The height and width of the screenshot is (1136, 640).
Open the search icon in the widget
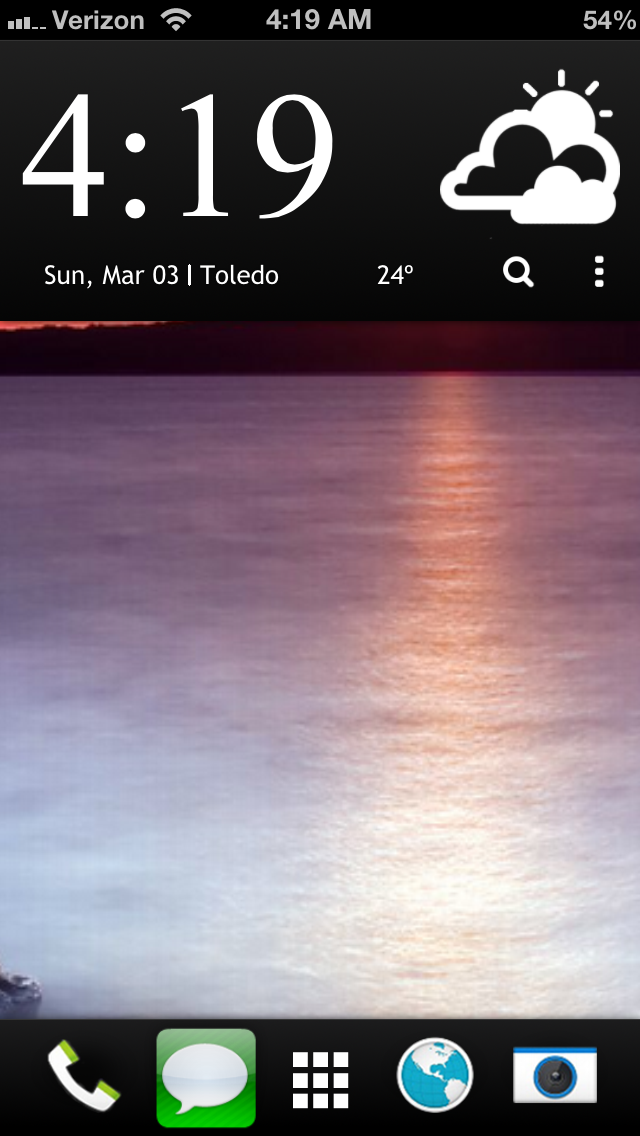pos(518,272)
